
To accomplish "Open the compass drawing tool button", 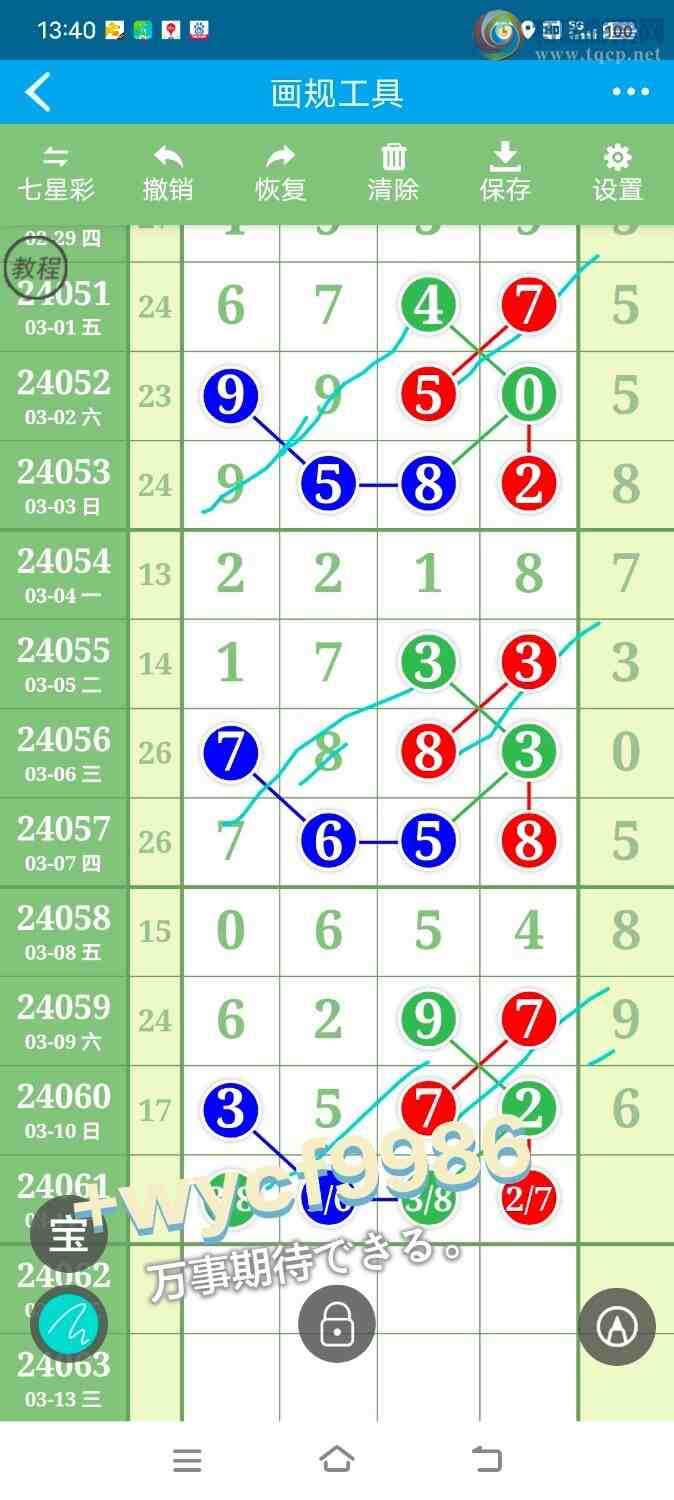I will (617, 1327).
